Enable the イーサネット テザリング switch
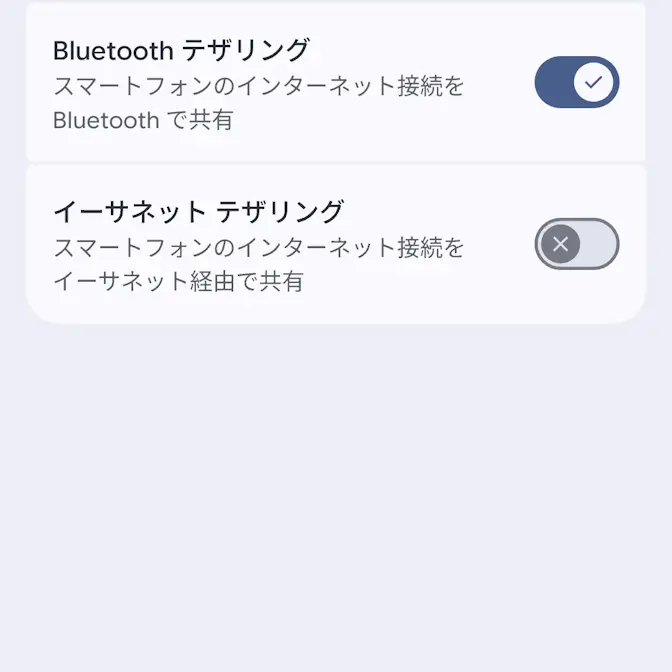 [577, 244]
